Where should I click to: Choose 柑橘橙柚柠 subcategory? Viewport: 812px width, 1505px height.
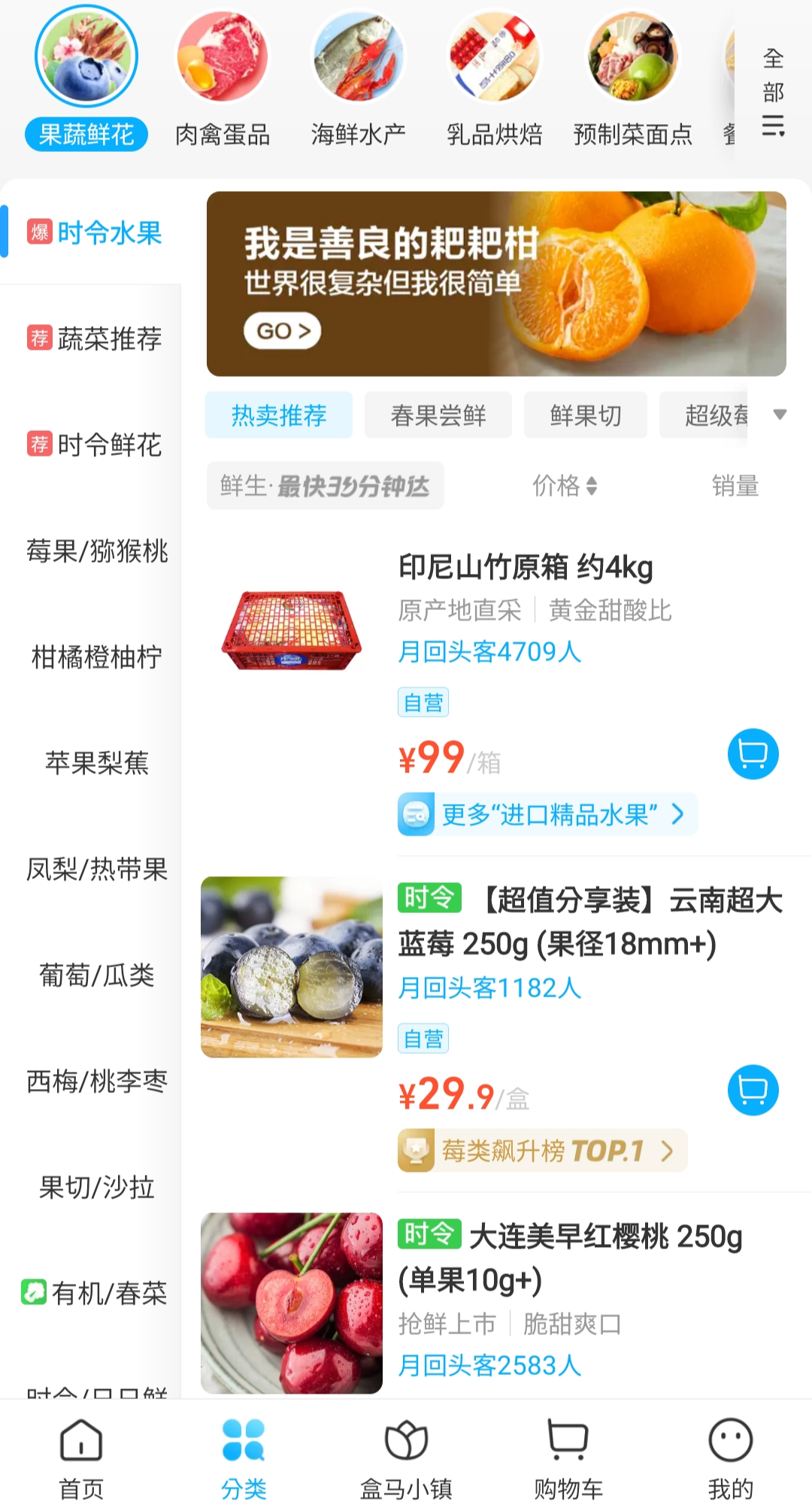(96, 657)
